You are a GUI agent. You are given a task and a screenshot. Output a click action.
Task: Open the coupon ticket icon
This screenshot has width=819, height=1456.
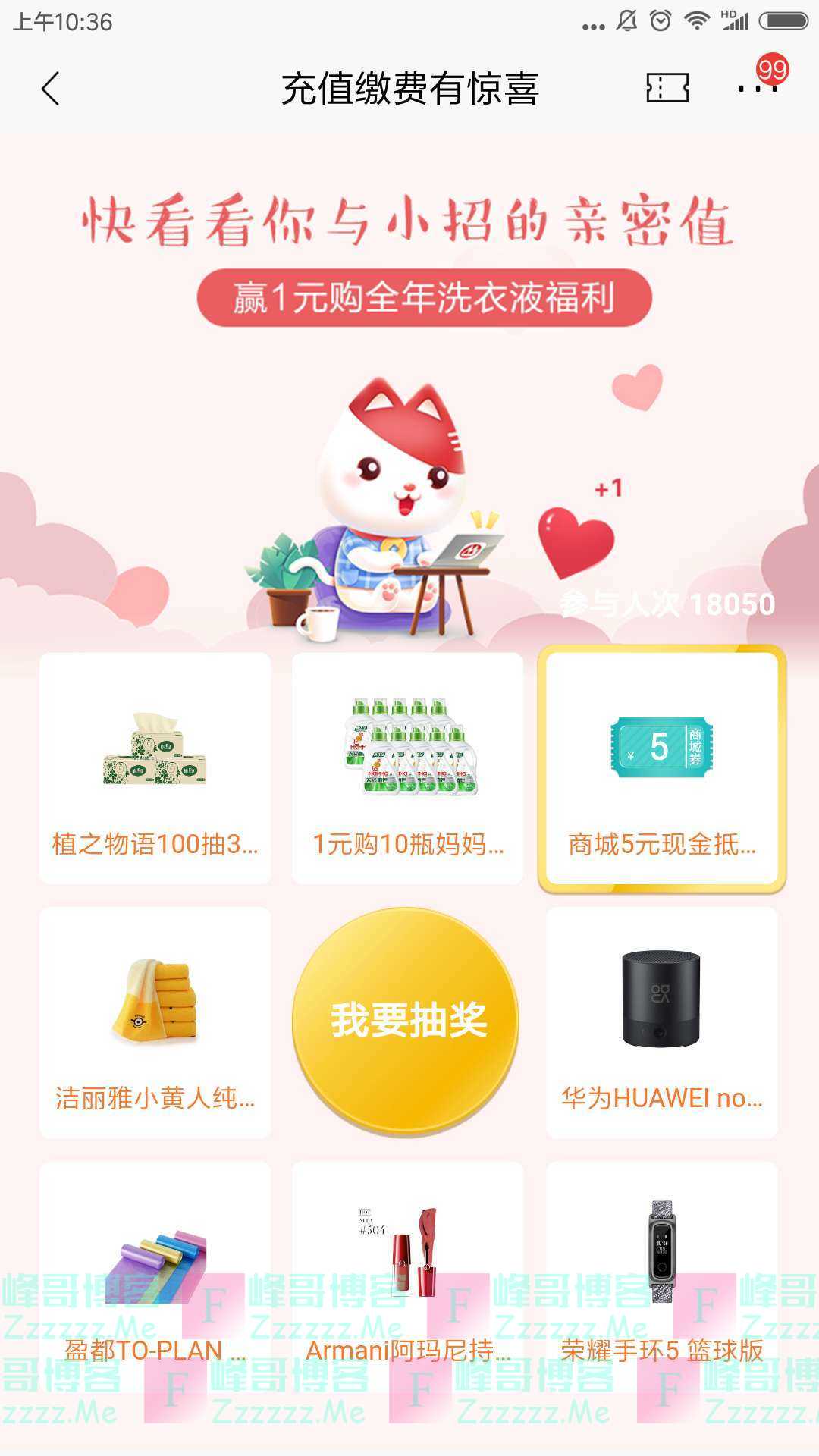tap(667, 88)
